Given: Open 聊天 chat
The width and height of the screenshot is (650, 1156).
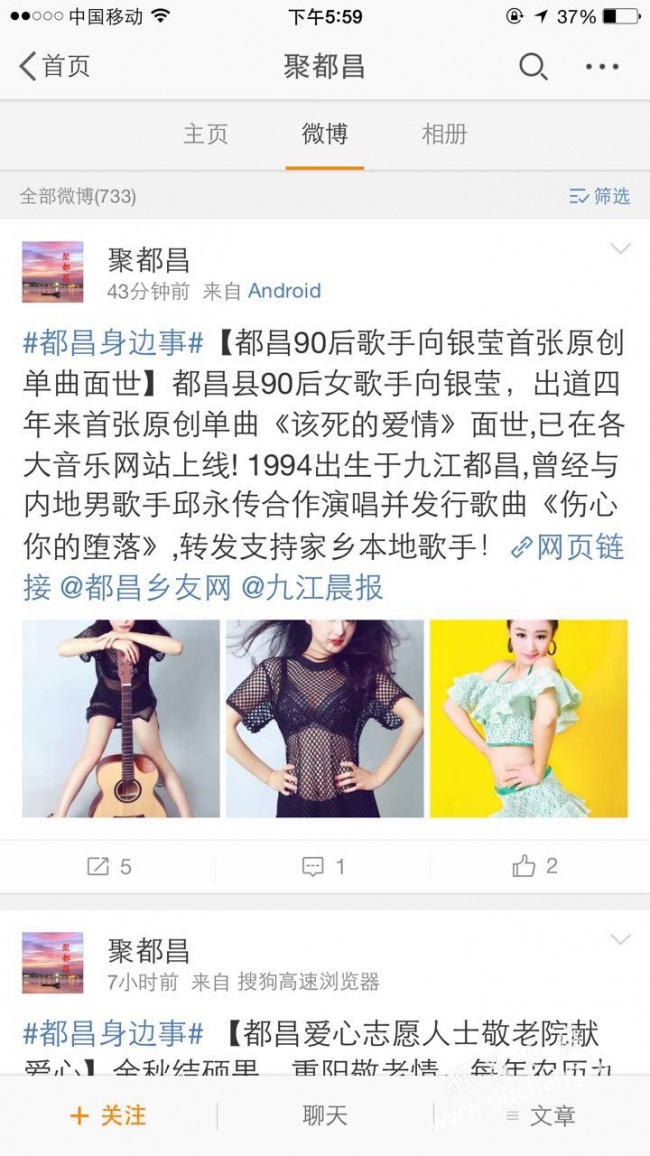Looking at the screenshot, I should coord(324,1115).
